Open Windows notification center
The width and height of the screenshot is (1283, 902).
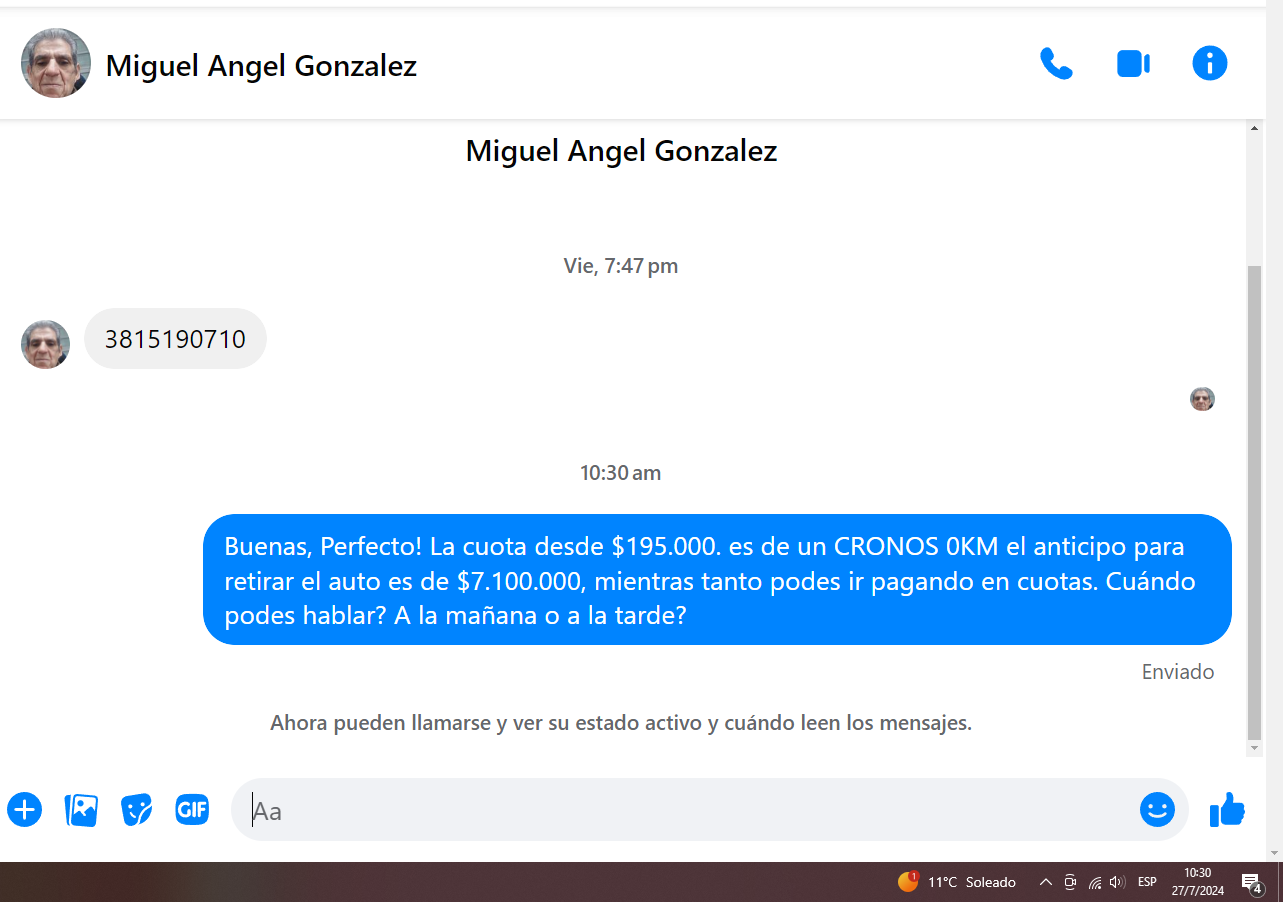tap(1252, 882)
